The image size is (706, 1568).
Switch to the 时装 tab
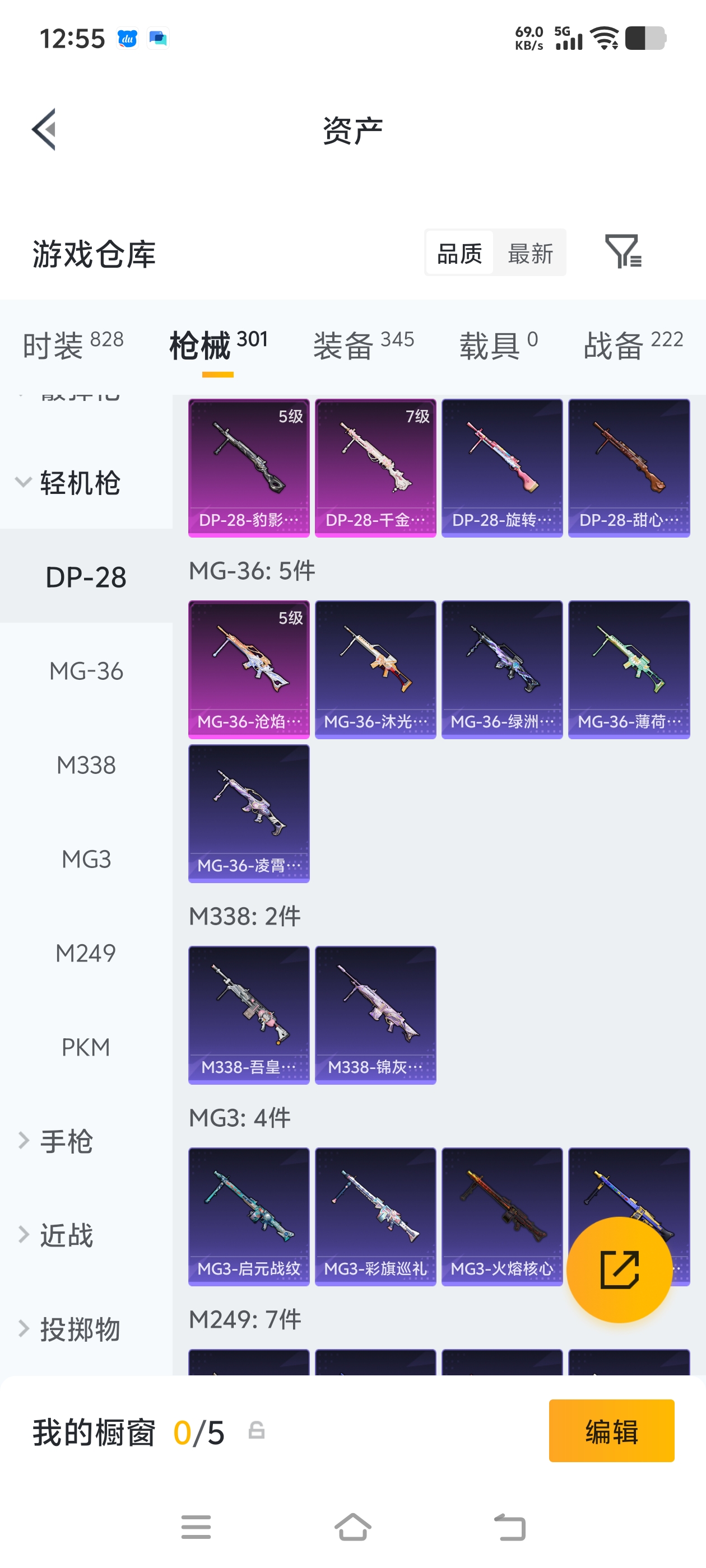(73, 344)
